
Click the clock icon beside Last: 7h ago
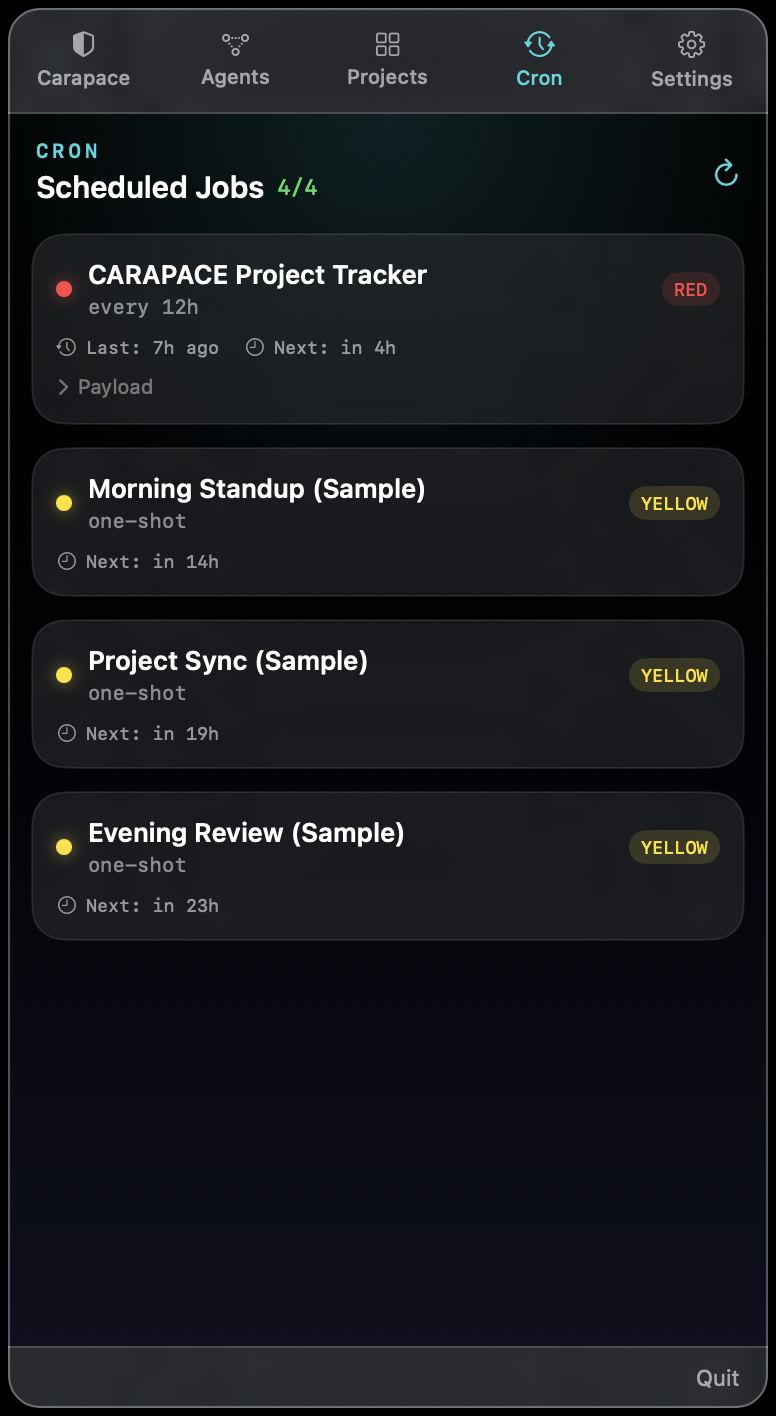tap(66, 347)
